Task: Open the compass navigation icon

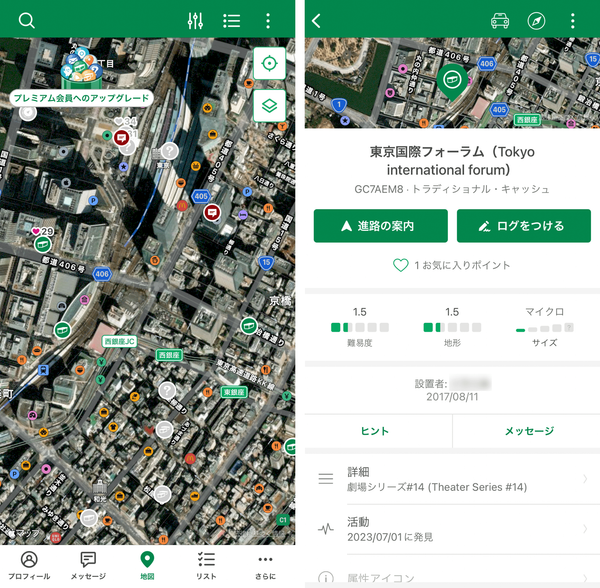Action: tap(536, 21)
